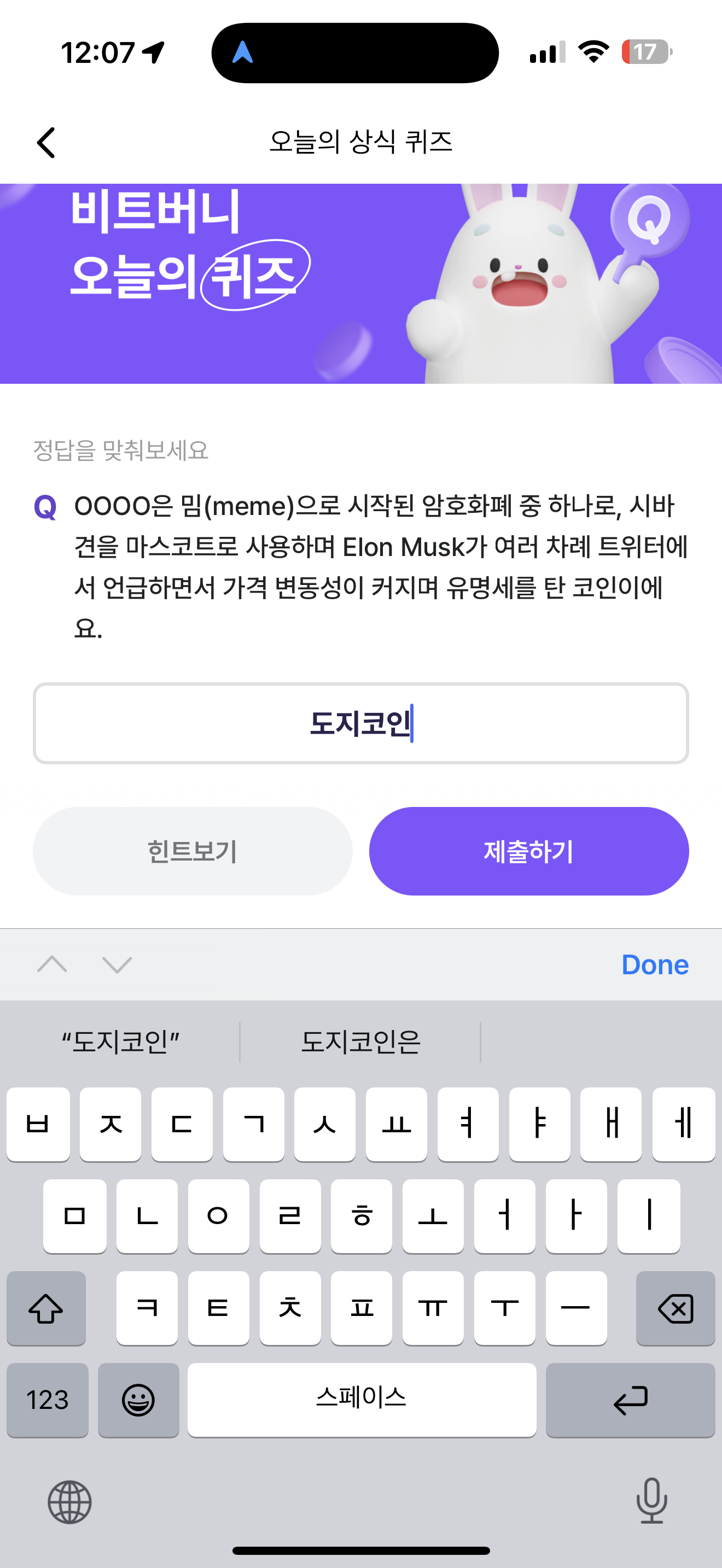The image size is (722, 1568).
Task: Hit the backspace key
Action: tap(675, 1308)
